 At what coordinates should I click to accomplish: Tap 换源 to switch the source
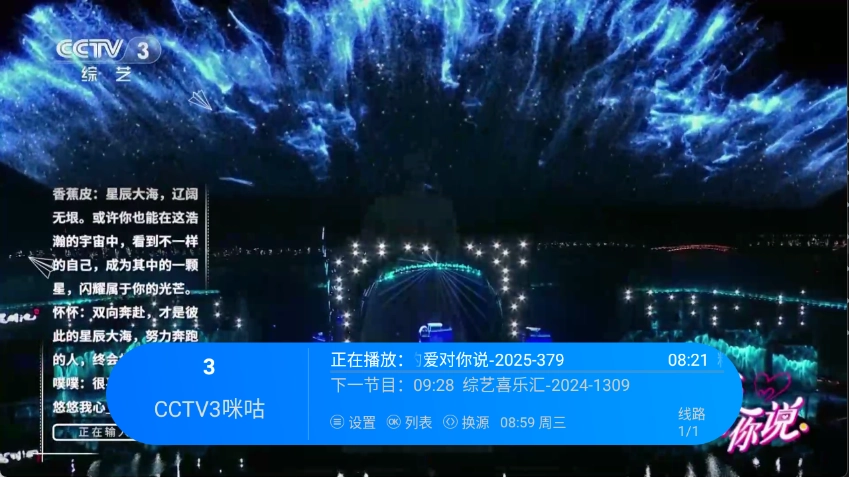point(466,423)
